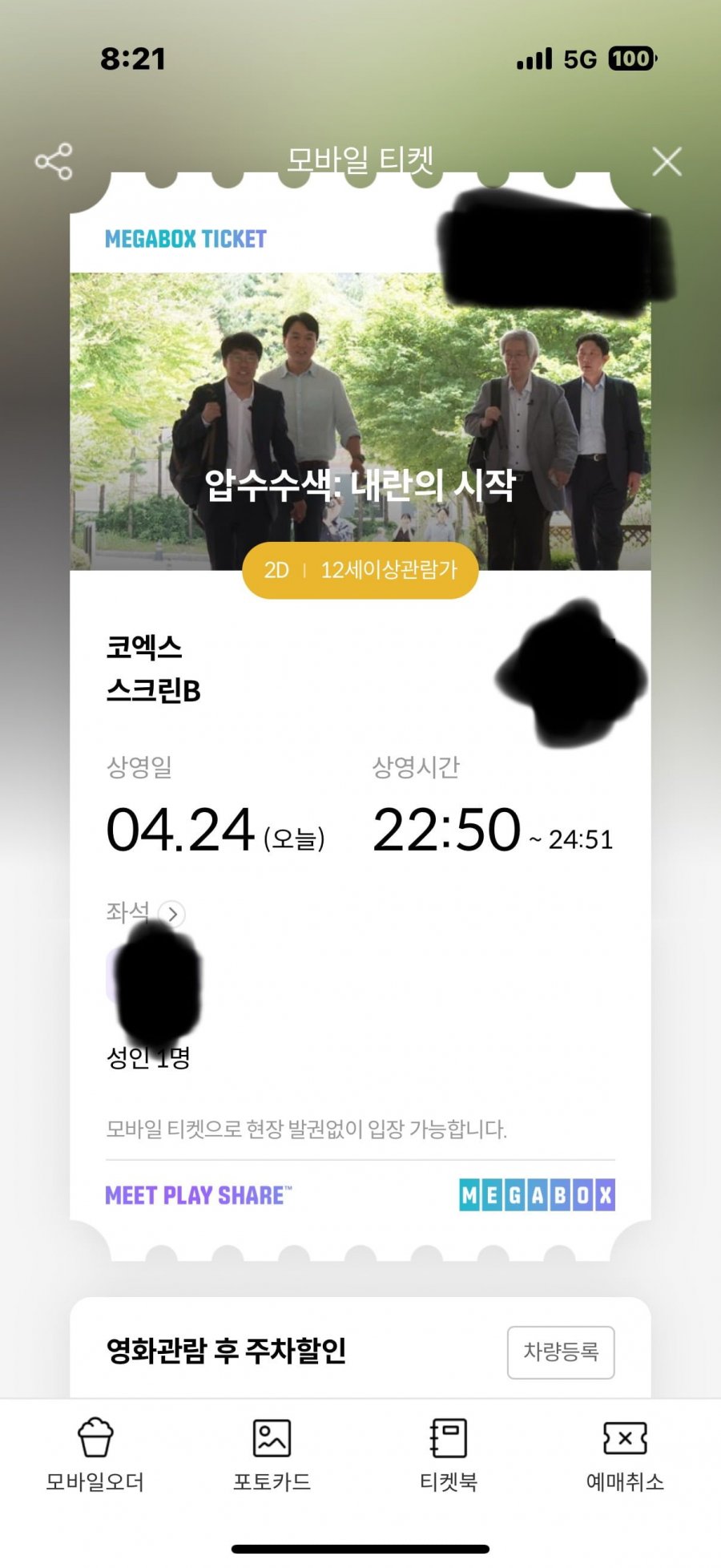Open the 포토카드 option
Screen dimensions: 721x1568
[272, 1454]
